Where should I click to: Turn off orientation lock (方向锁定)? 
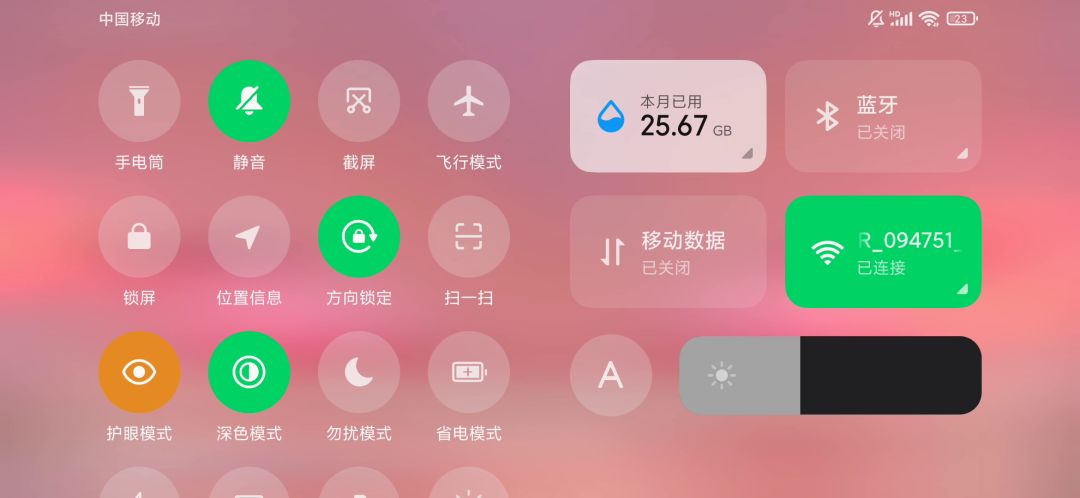click(x=359, y=237)
